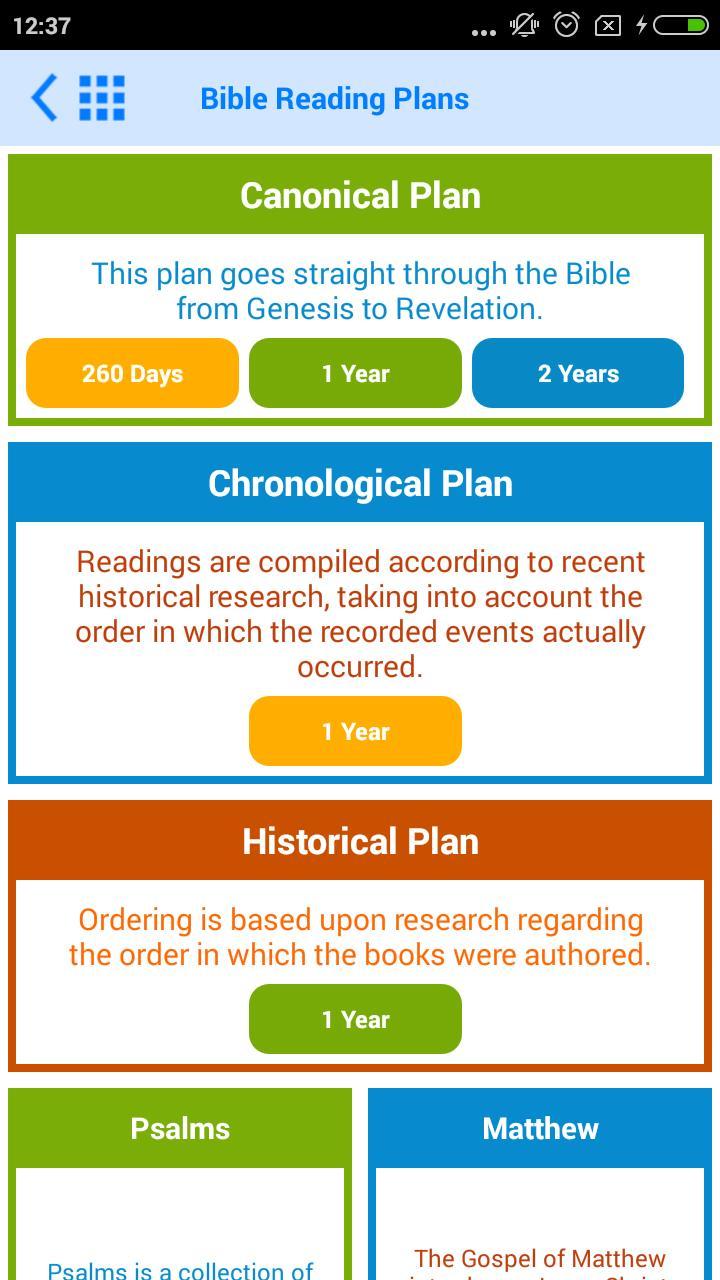Choose the 1 Year Canonical Plan
Image resolution: width=720 pixels, height=1280 pixels.
click(x=355, y=373)
